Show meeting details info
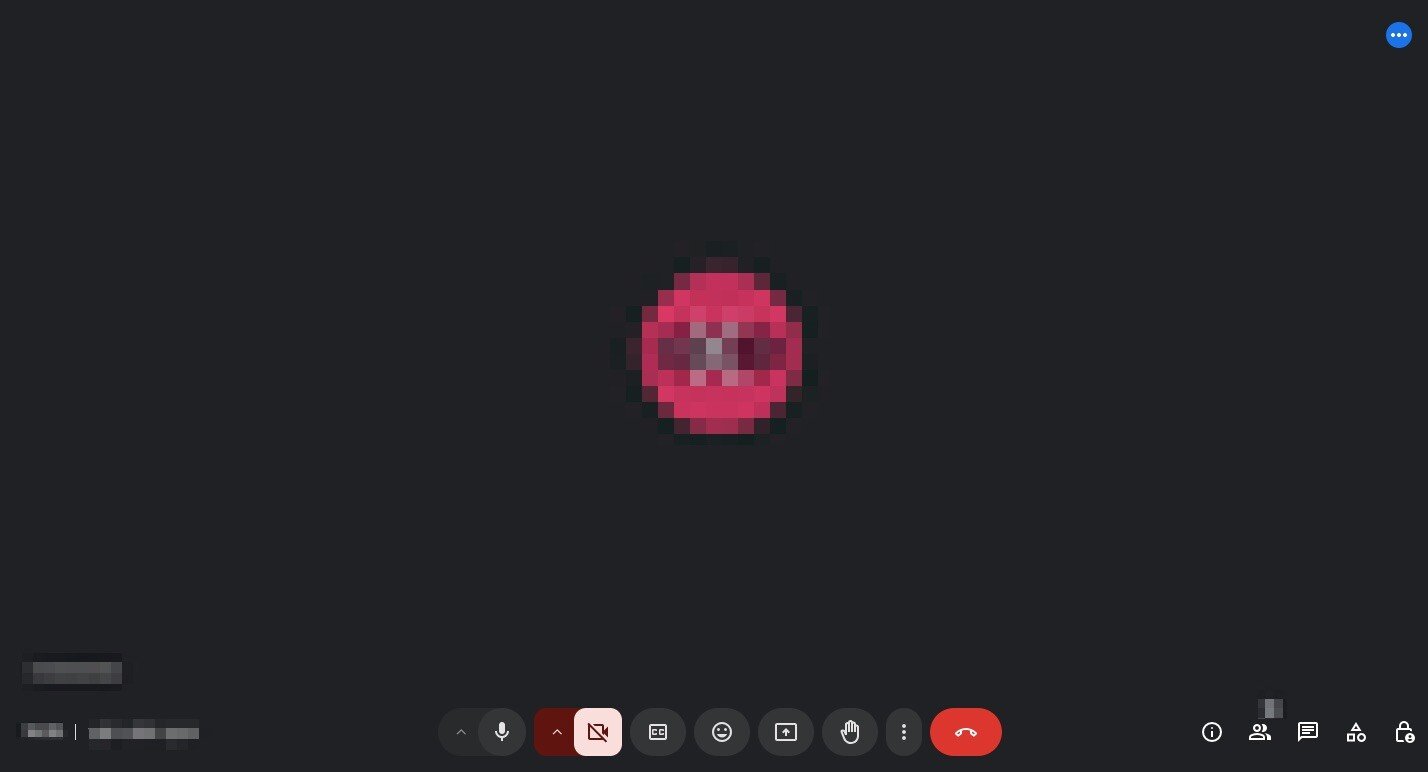 [1212, 732]
